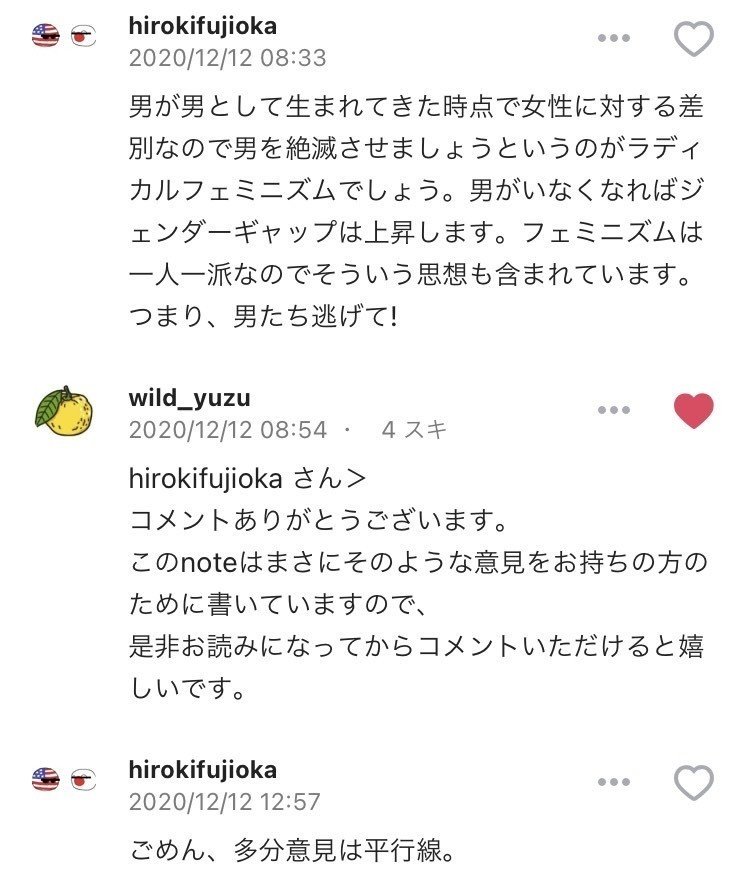Click the "hirokifujioka さん>" mention in wild_yuzu's reply
Viewport: 750px width, 889px height.
240,475
